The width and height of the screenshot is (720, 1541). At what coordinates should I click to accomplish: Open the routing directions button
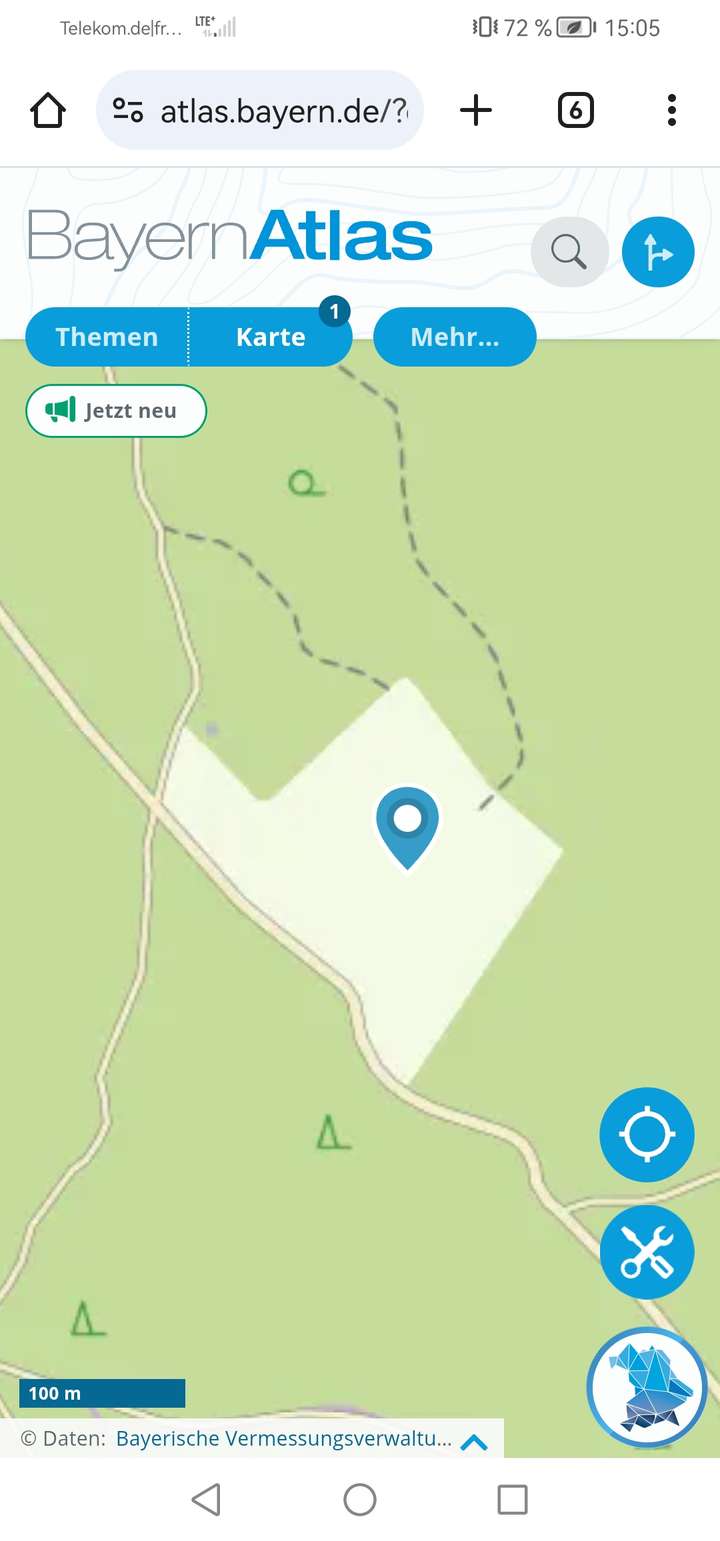point(658,252)
